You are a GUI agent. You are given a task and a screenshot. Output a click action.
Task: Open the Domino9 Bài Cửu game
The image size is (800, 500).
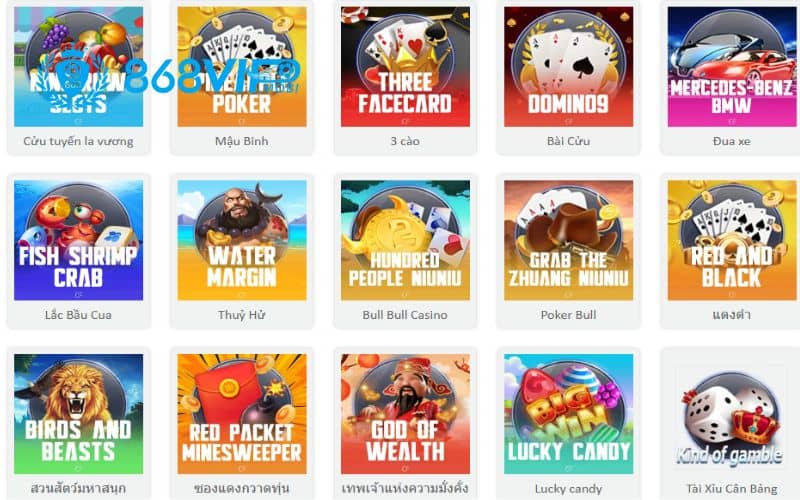[568, 67]
